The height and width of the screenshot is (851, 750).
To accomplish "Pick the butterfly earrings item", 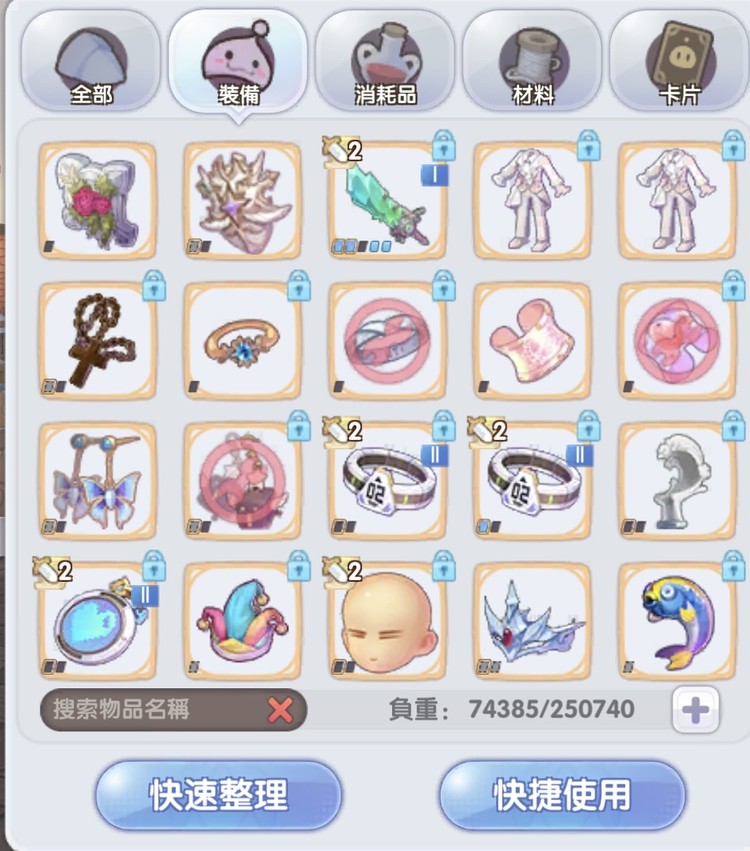I will coord(97,481).
